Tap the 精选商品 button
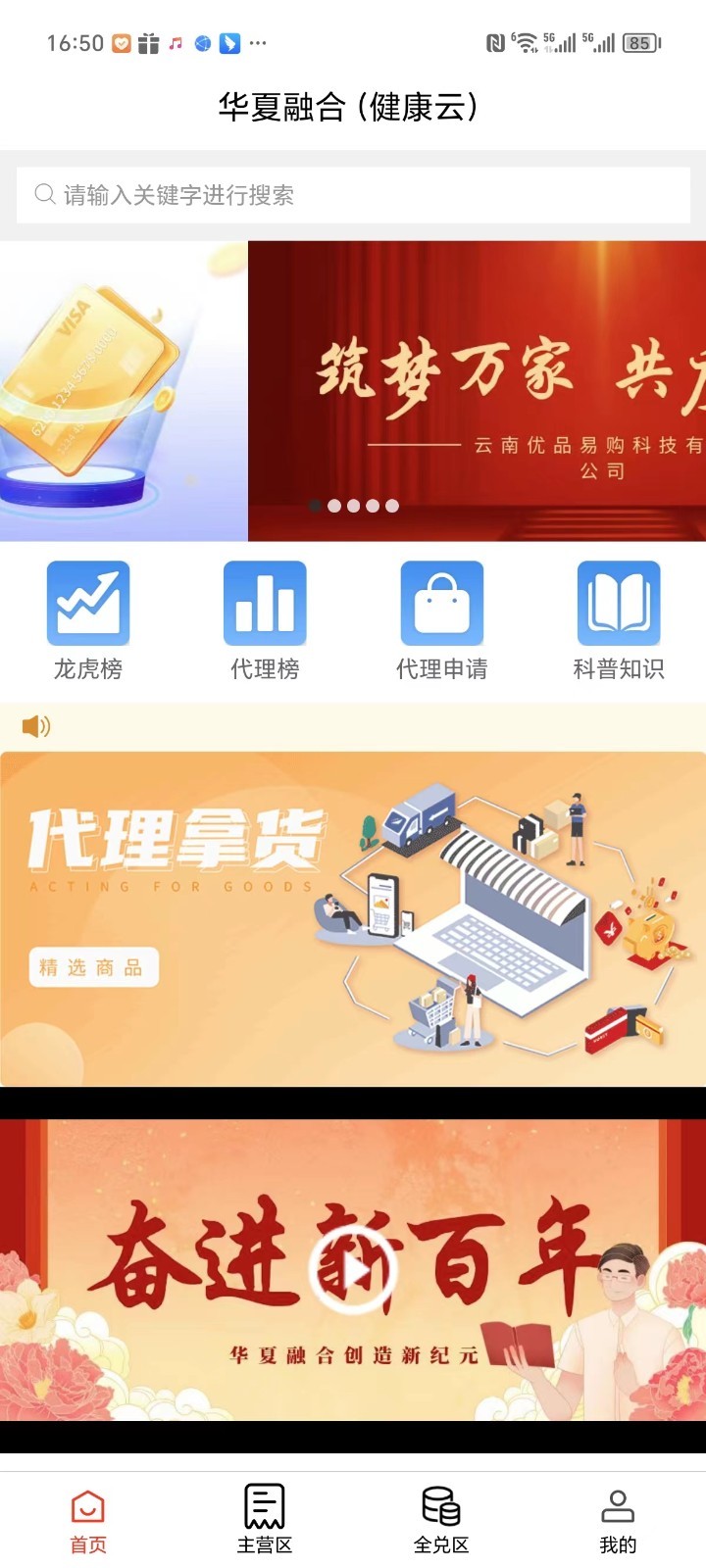The image size is (706, 1568). click(x=93, y=967)
